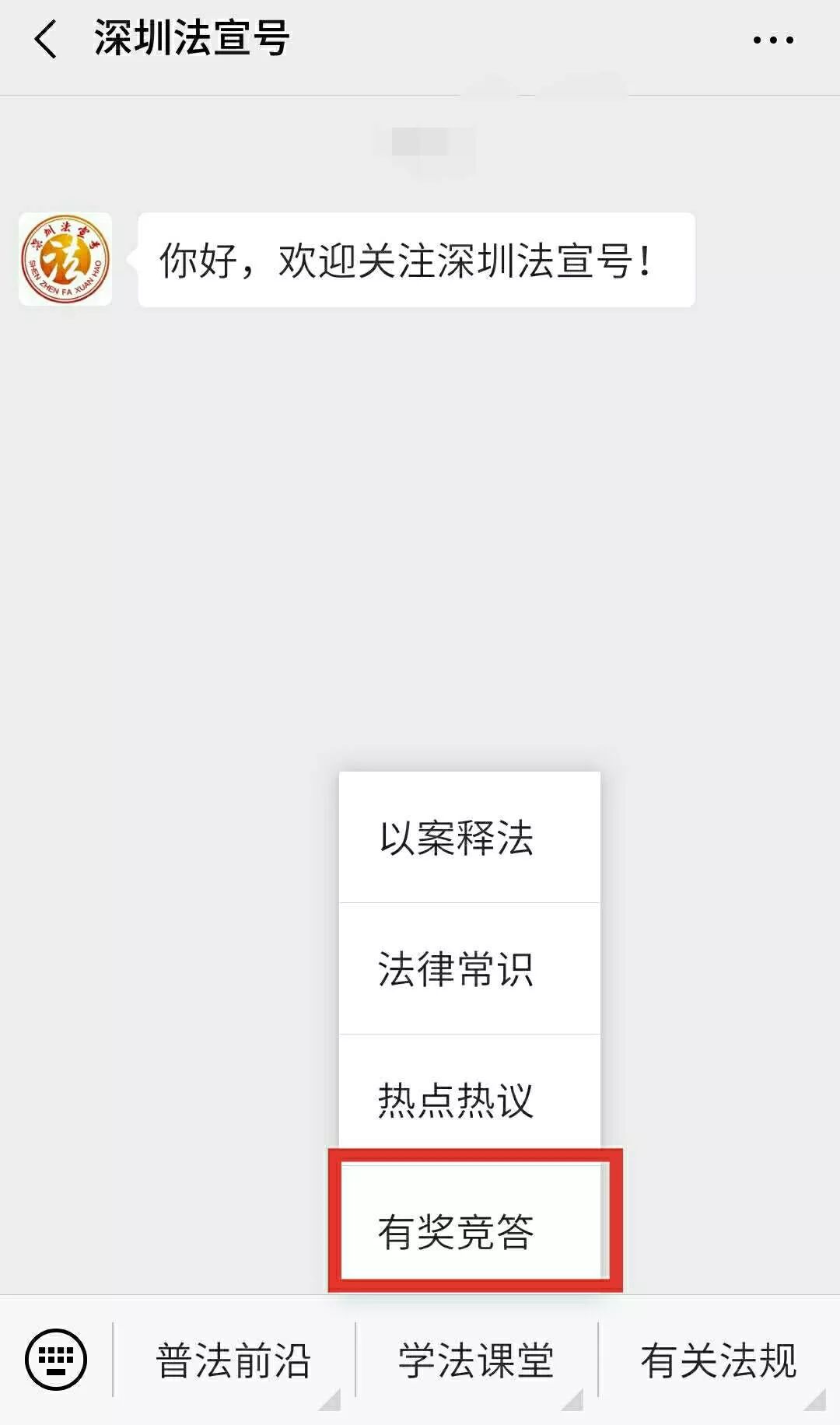Open the 深圳法宣号 account avatar
The width and height of the screenshot is (840, 1425).
65,259
